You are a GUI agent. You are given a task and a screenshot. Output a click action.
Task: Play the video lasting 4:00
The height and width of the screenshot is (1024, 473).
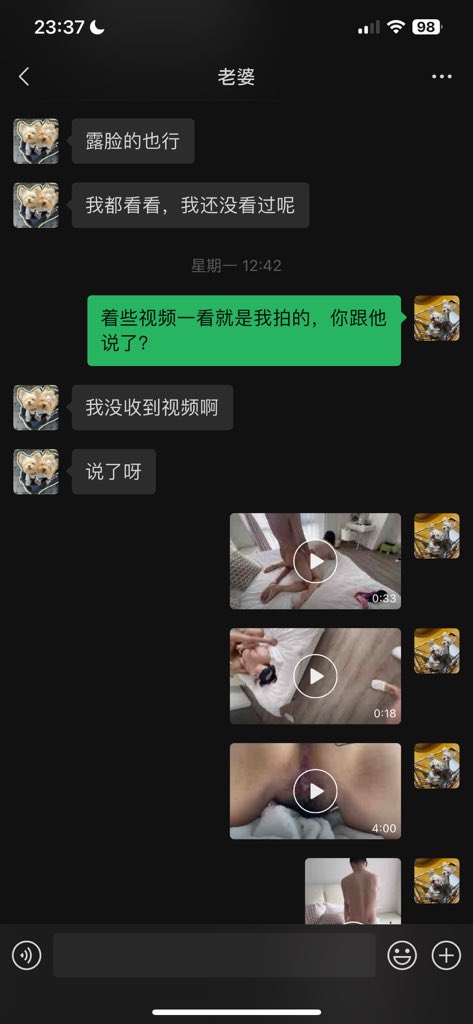(316, 791)
